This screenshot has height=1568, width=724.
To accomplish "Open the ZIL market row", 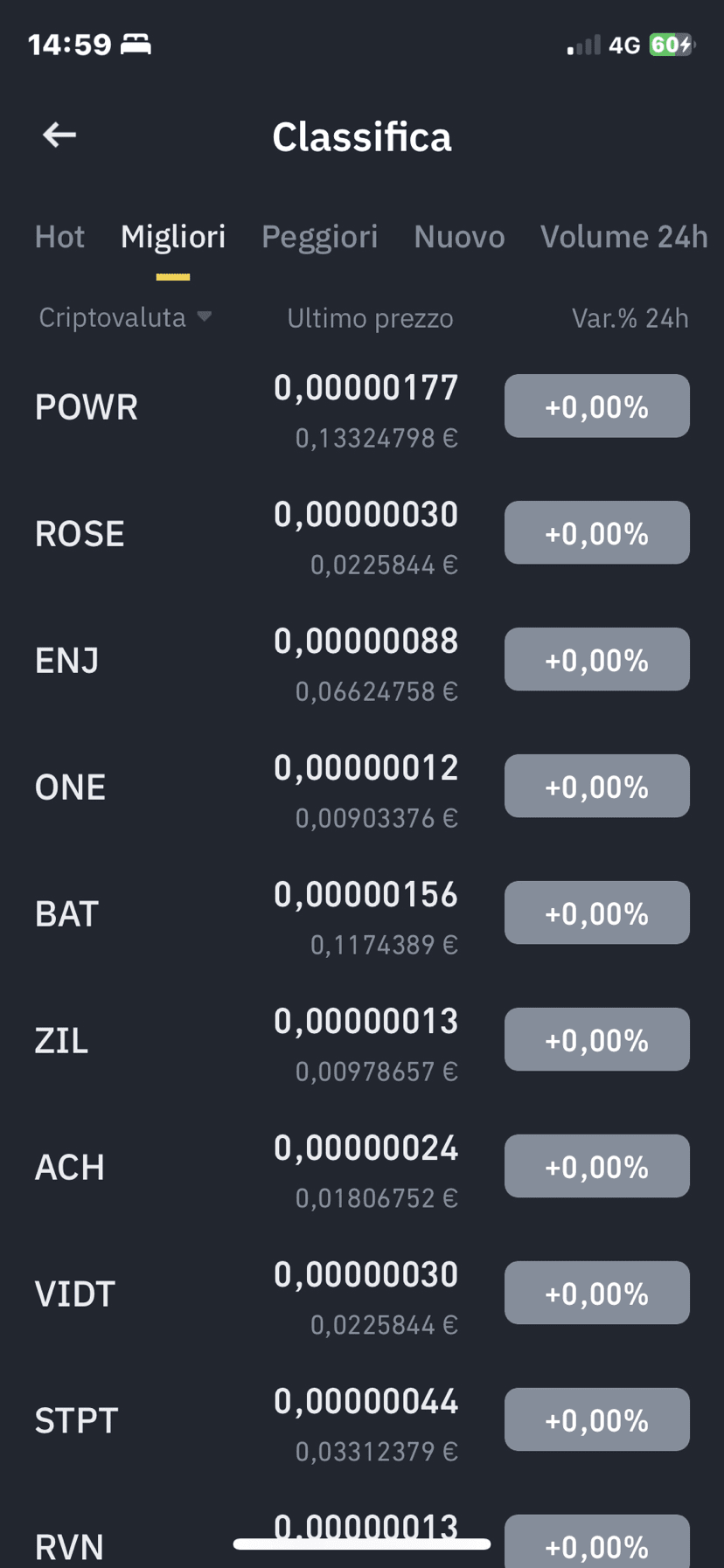I will coord(61,1041).
